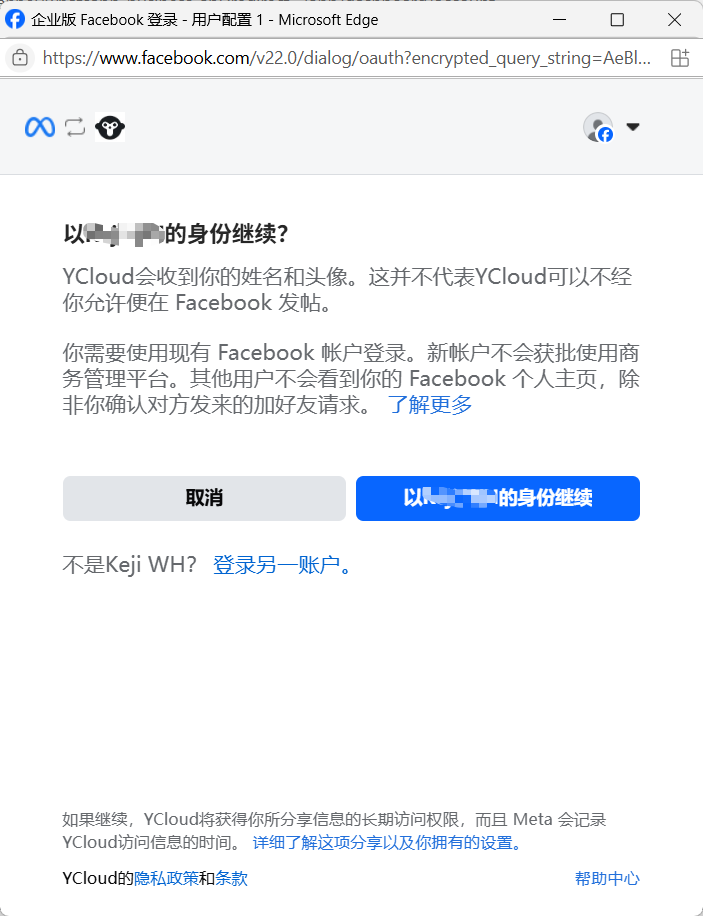
Task: Select the address bar URL
Action: [345, 58]
